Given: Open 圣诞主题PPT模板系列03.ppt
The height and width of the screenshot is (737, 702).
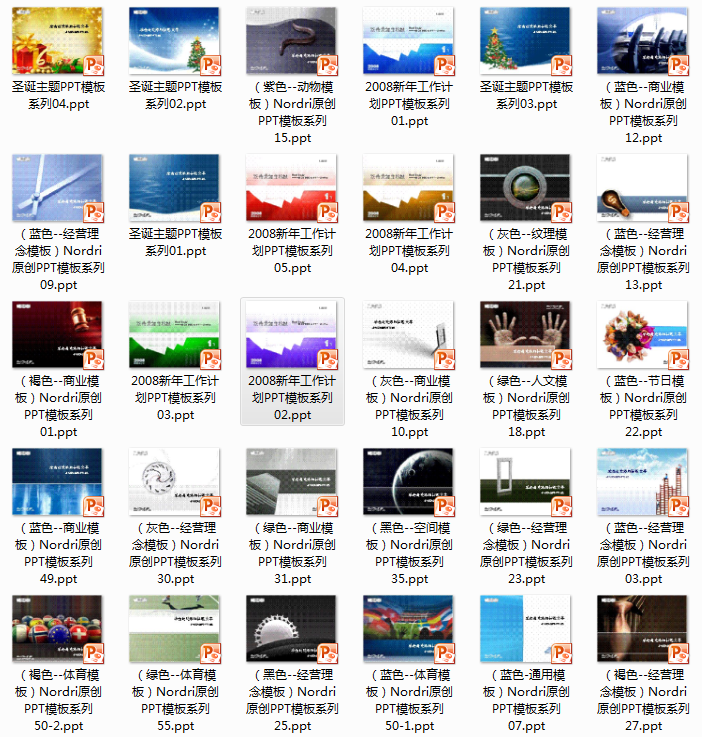Looking at the screenshot, I should (x=526, y=41).
